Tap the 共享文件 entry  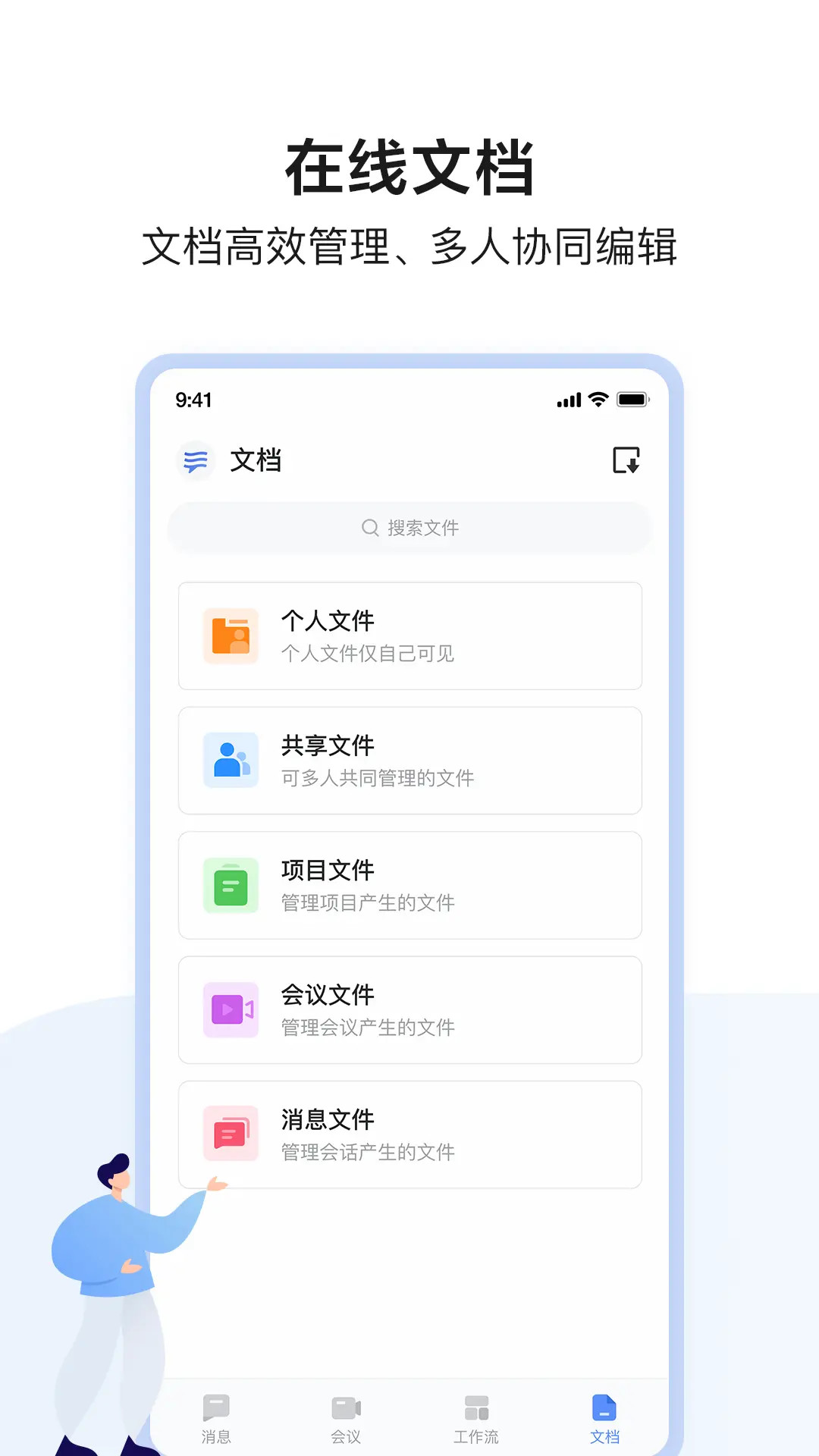coord(409,760)
